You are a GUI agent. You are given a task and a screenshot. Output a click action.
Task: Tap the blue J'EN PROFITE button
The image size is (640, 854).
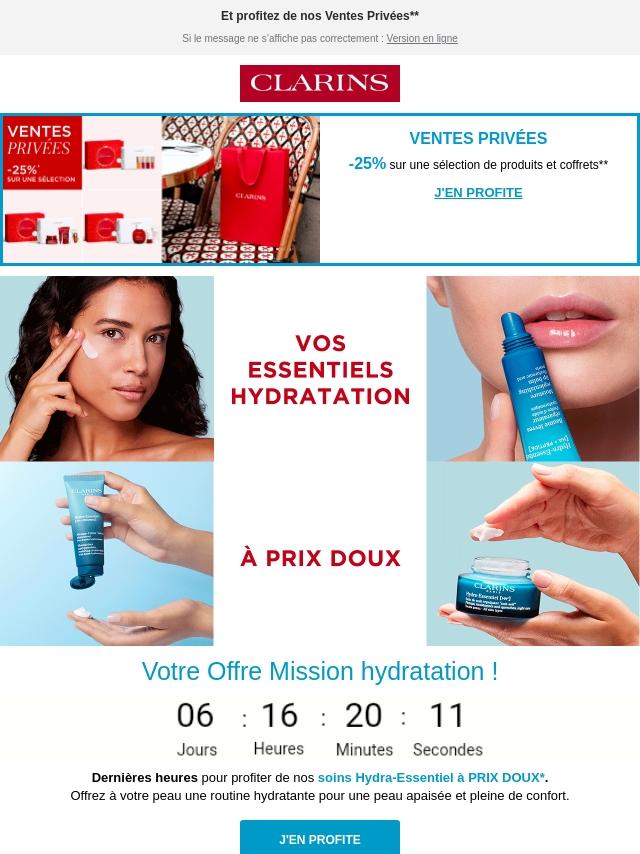point(320,838)
